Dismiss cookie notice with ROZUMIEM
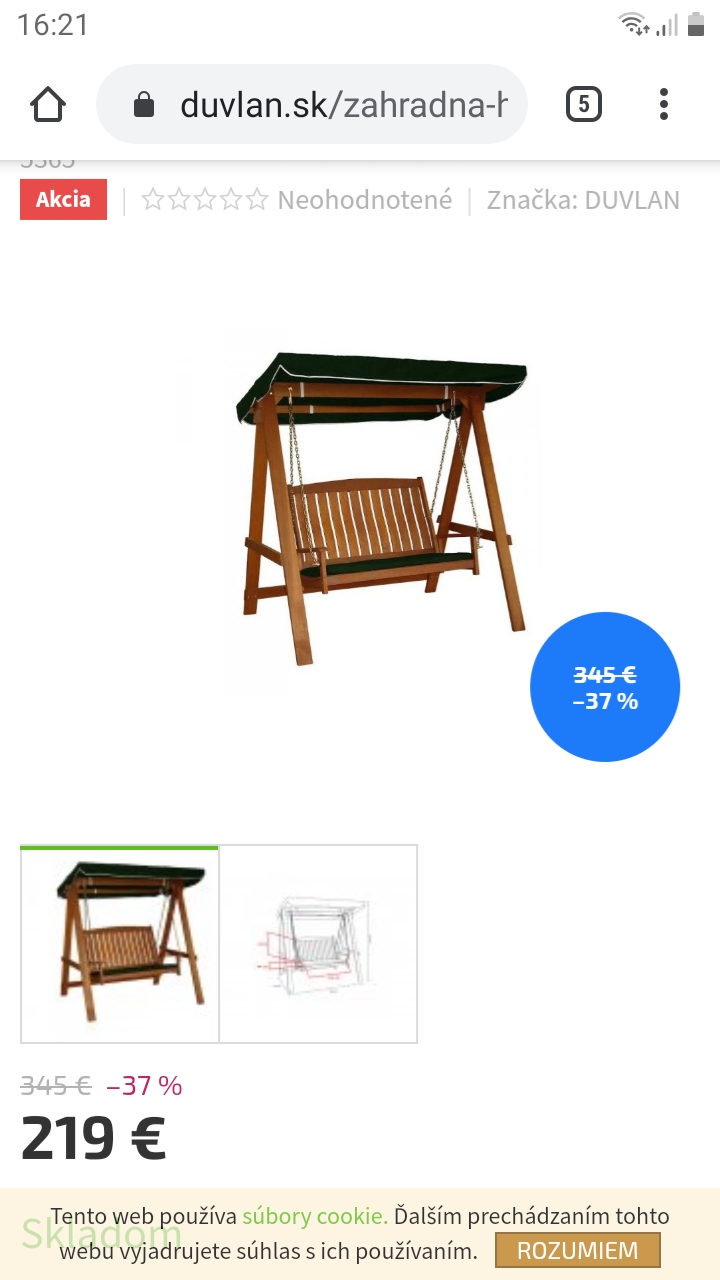The width and height of the screenshot is (720, 1280). [577, 1250]
